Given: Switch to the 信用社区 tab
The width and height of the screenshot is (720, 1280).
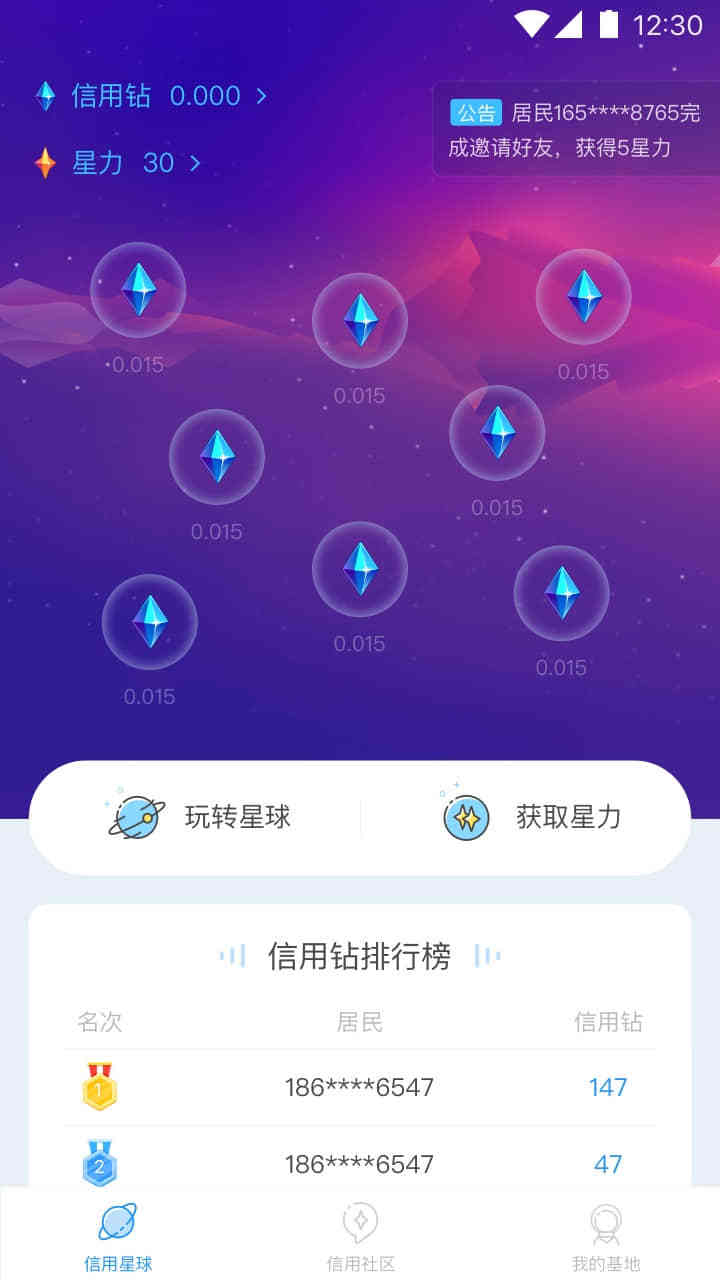Looking at the screenshot, I should tap(360, 1236).
